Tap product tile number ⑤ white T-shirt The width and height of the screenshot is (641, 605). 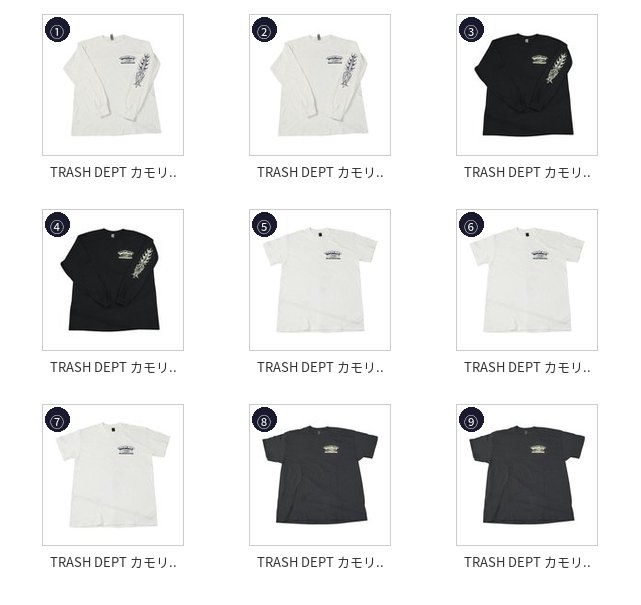point(320,280)
